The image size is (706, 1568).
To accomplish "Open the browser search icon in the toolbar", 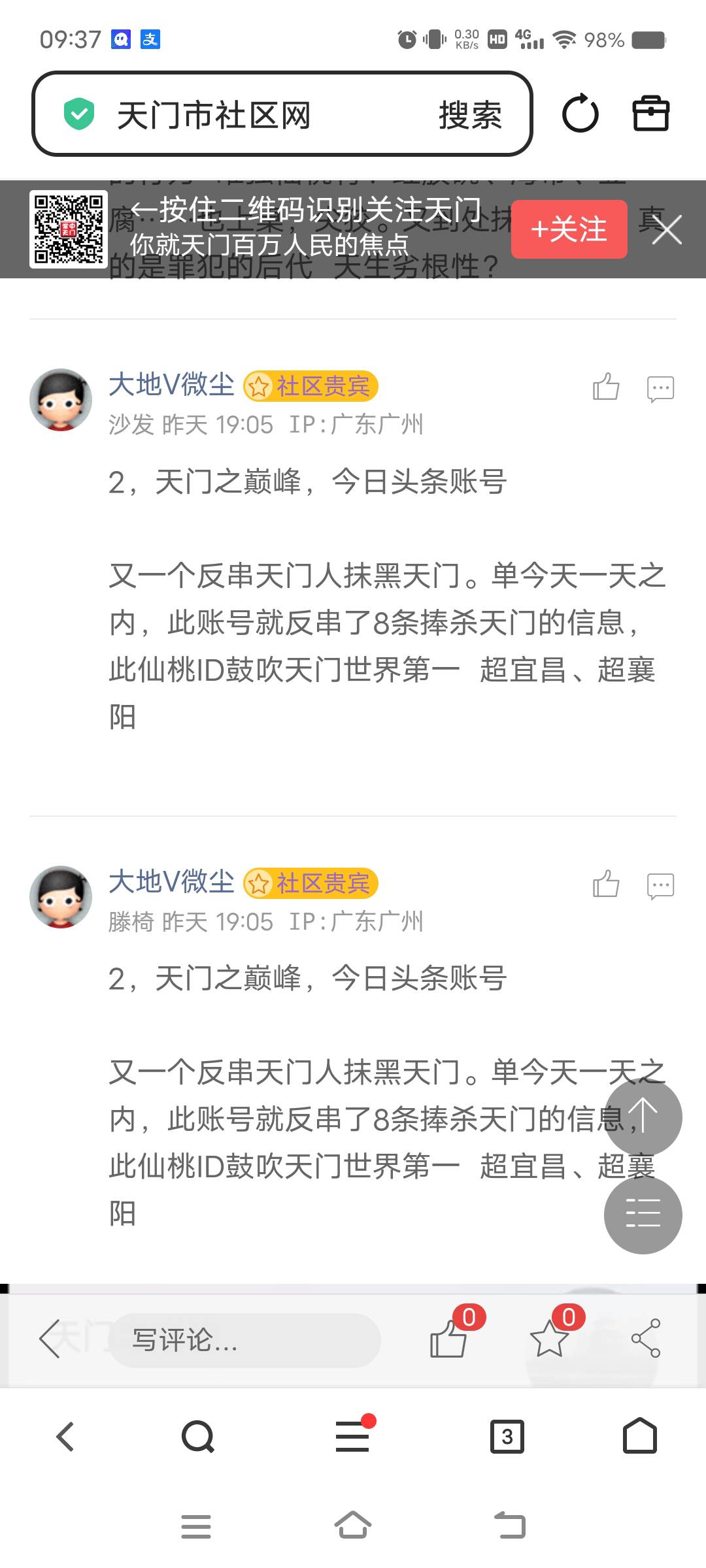I will 197,1437.
